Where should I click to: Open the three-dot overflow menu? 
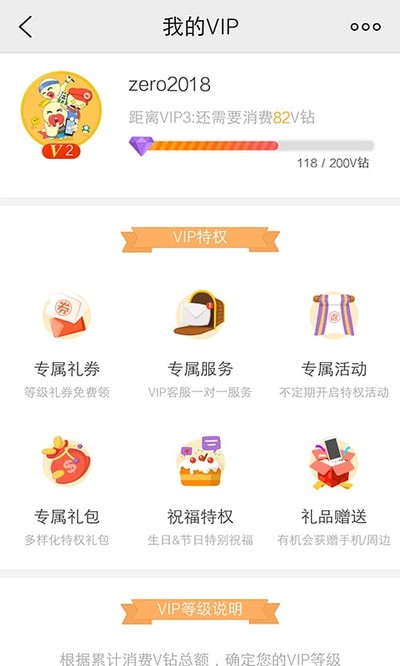pyautogui.click(x=365, y=27)
